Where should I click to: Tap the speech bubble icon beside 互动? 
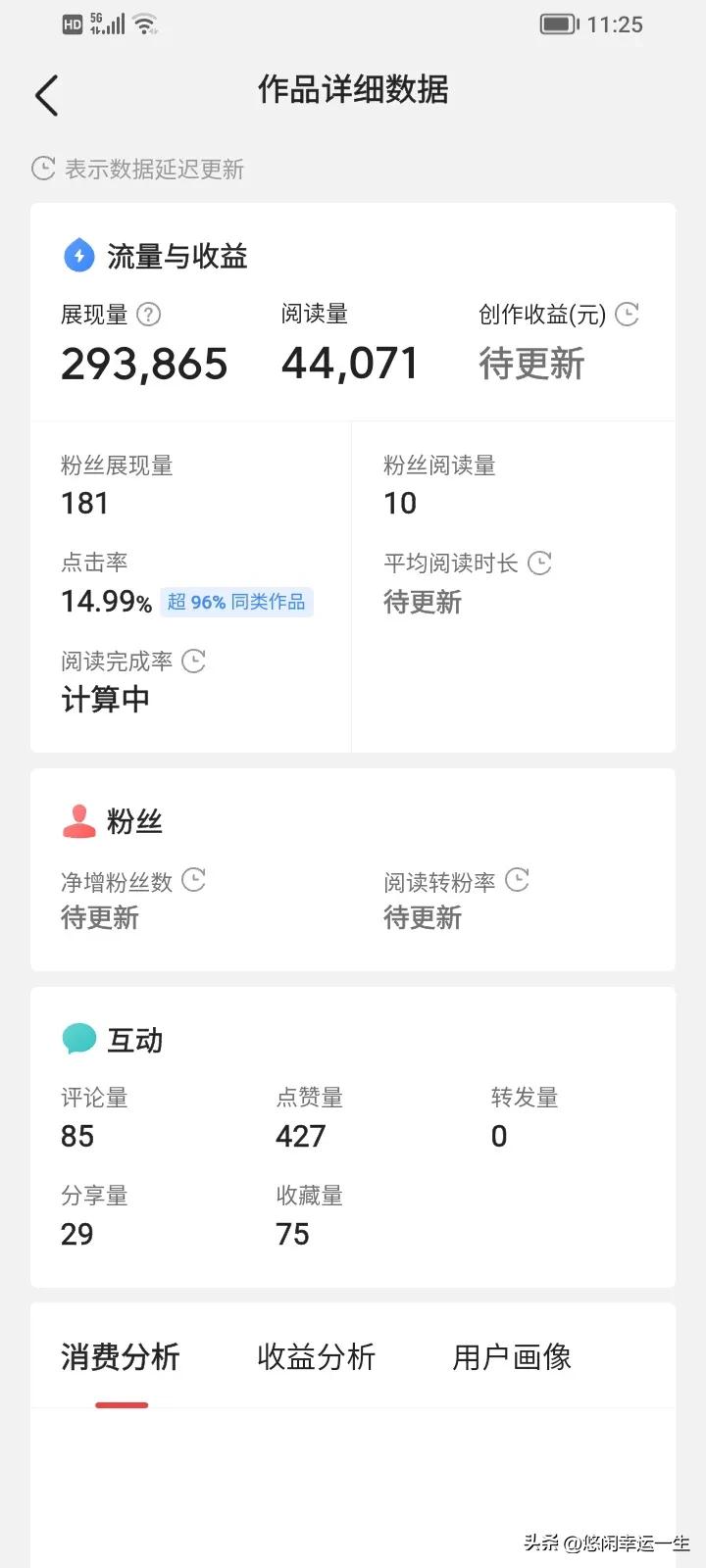coord(77,1038)
